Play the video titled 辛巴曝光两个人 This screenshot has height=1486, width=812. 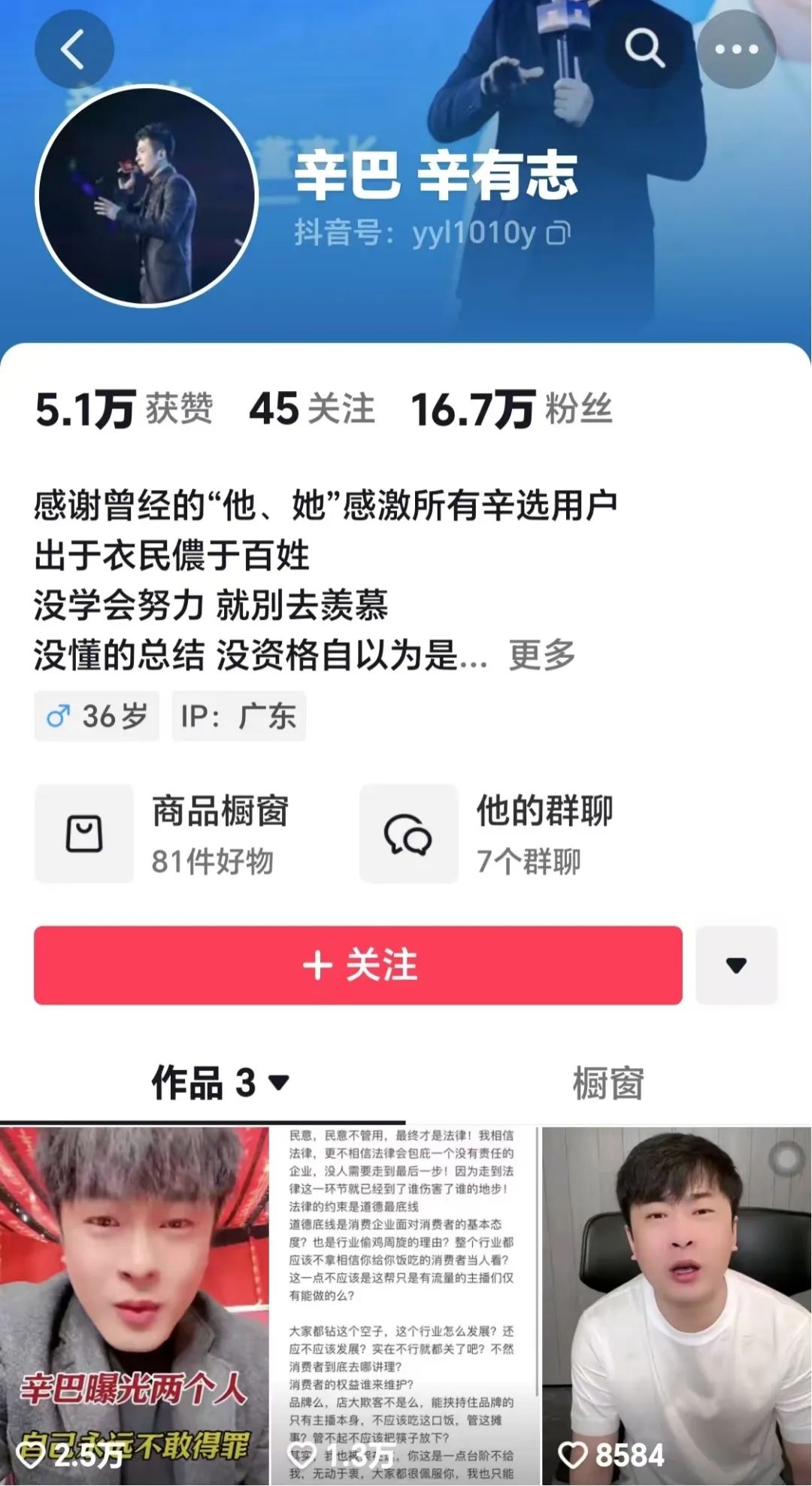134,1305
